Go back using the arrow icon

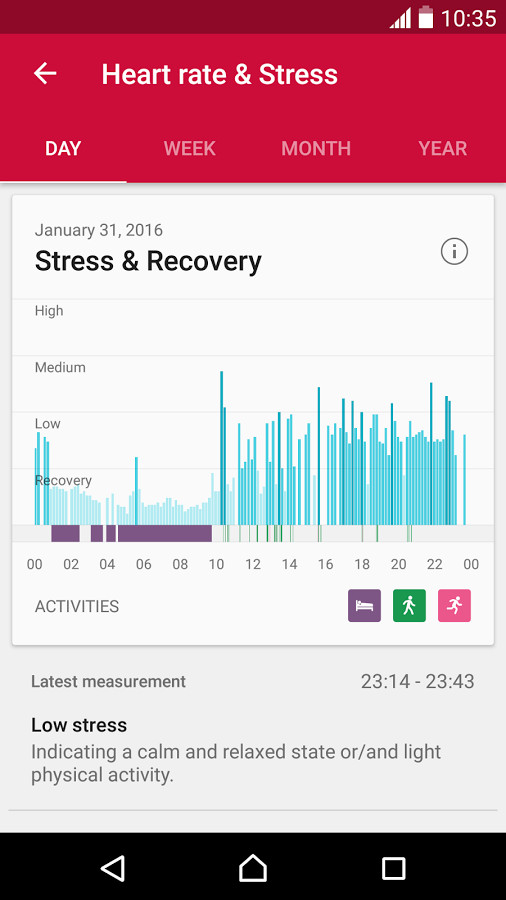[45, 74]
